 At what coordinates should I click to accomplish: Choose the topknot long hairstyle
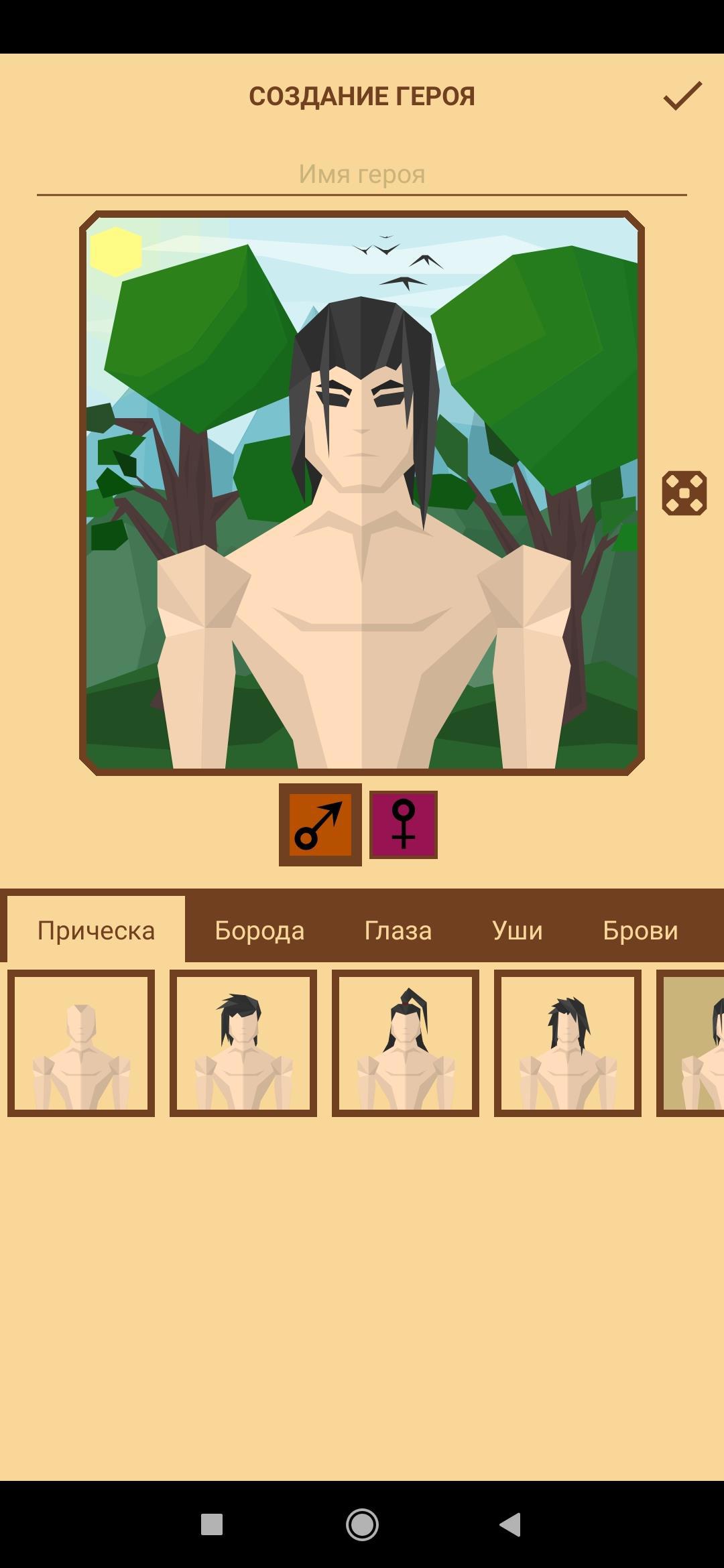point(406,1043)
